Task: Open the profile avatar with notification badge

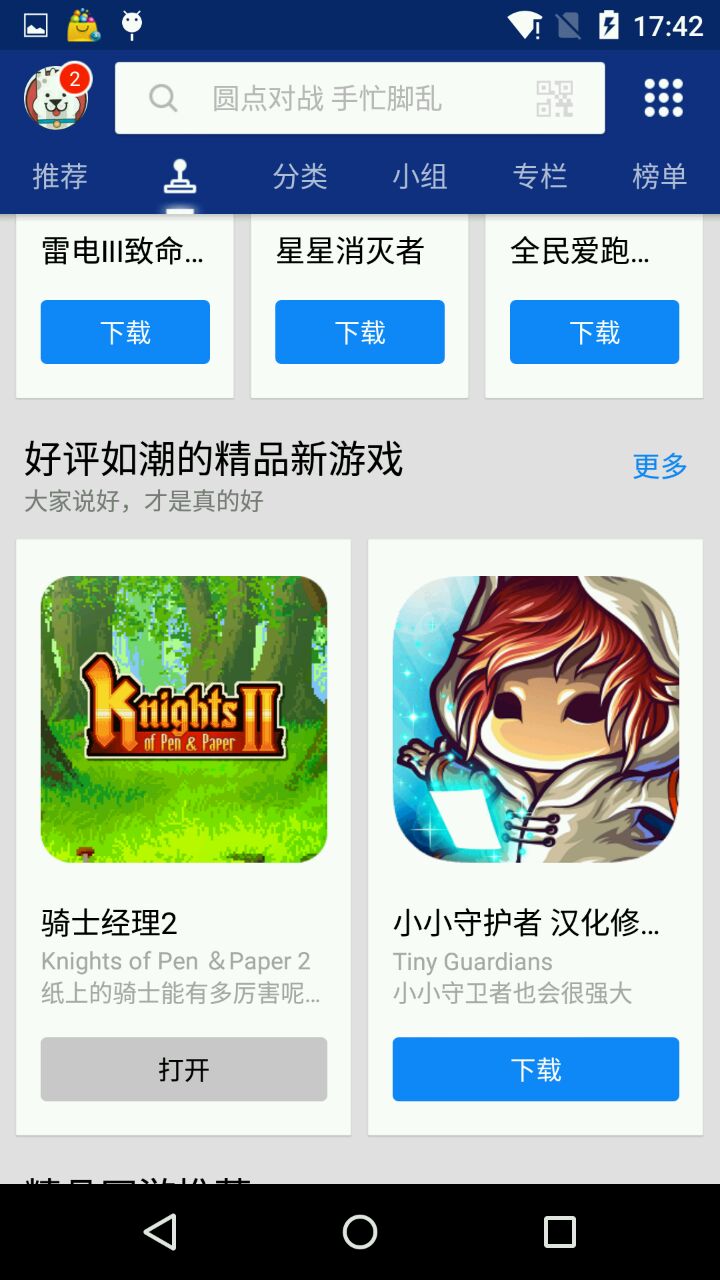Action: pos(57,97)
